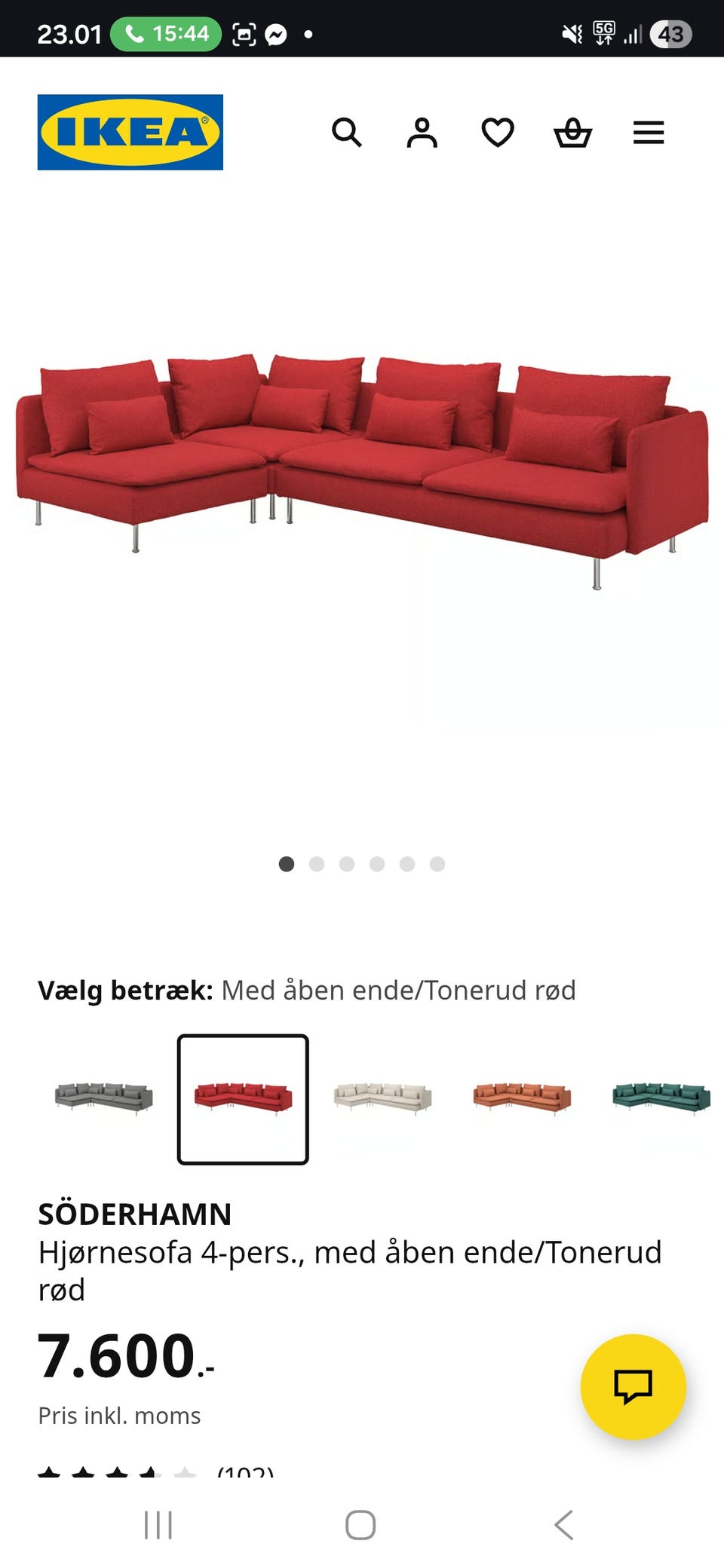Tap the active call timer pill
This screenshot has height=1568, width=724.
[x=164, y=33]
